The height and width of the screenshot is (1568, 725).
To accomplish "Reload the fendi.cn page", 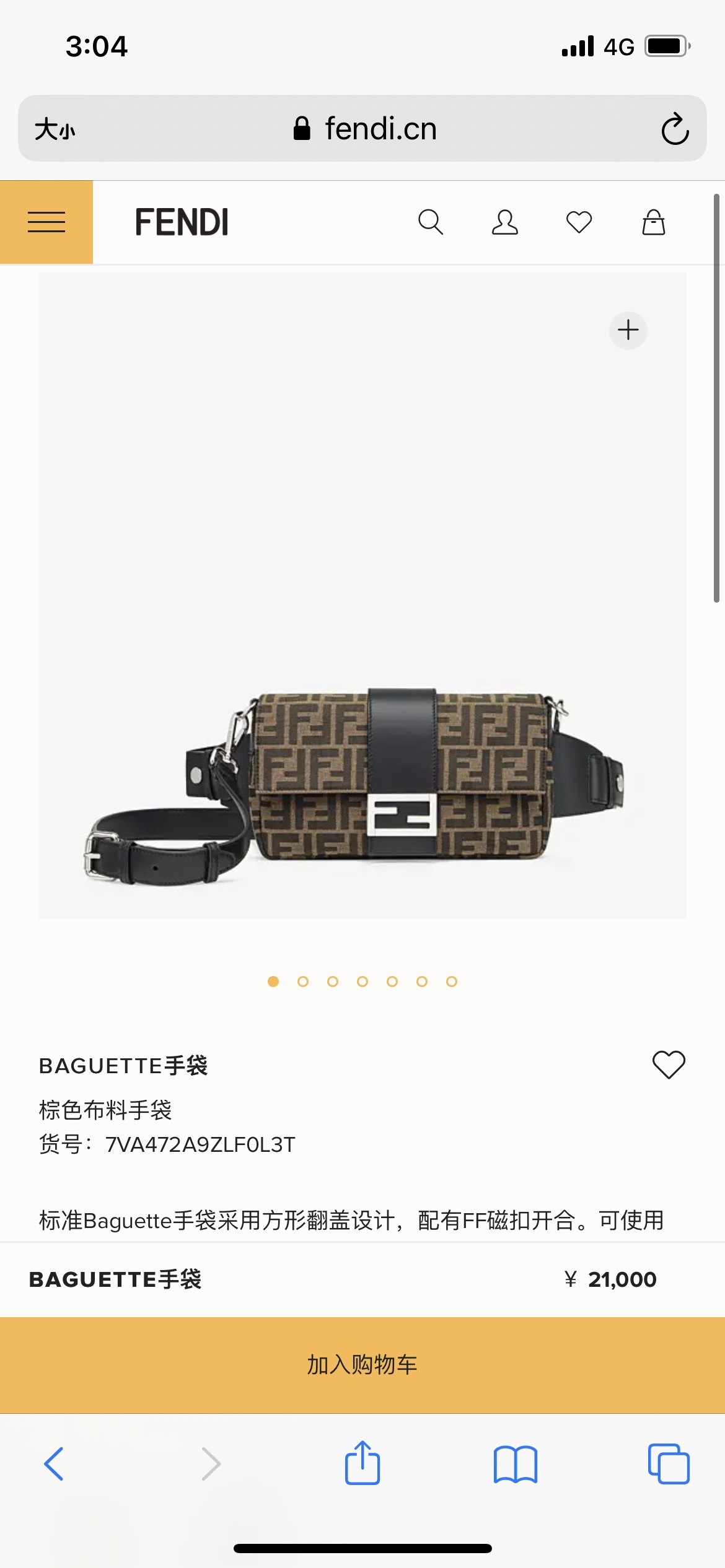I will coord(674,129).
